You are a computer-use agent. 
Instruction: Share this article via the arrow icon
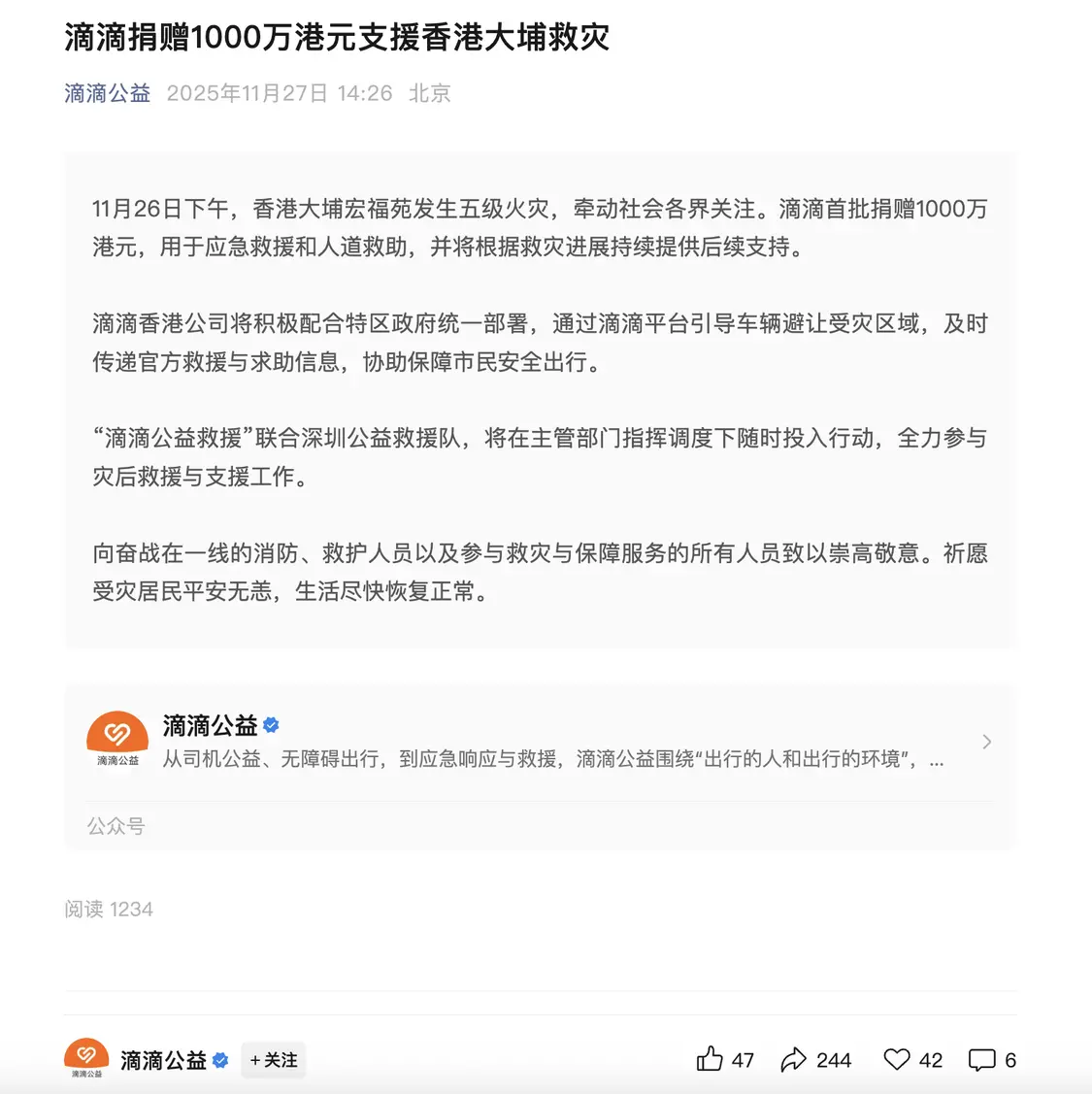click(794, 1059)
